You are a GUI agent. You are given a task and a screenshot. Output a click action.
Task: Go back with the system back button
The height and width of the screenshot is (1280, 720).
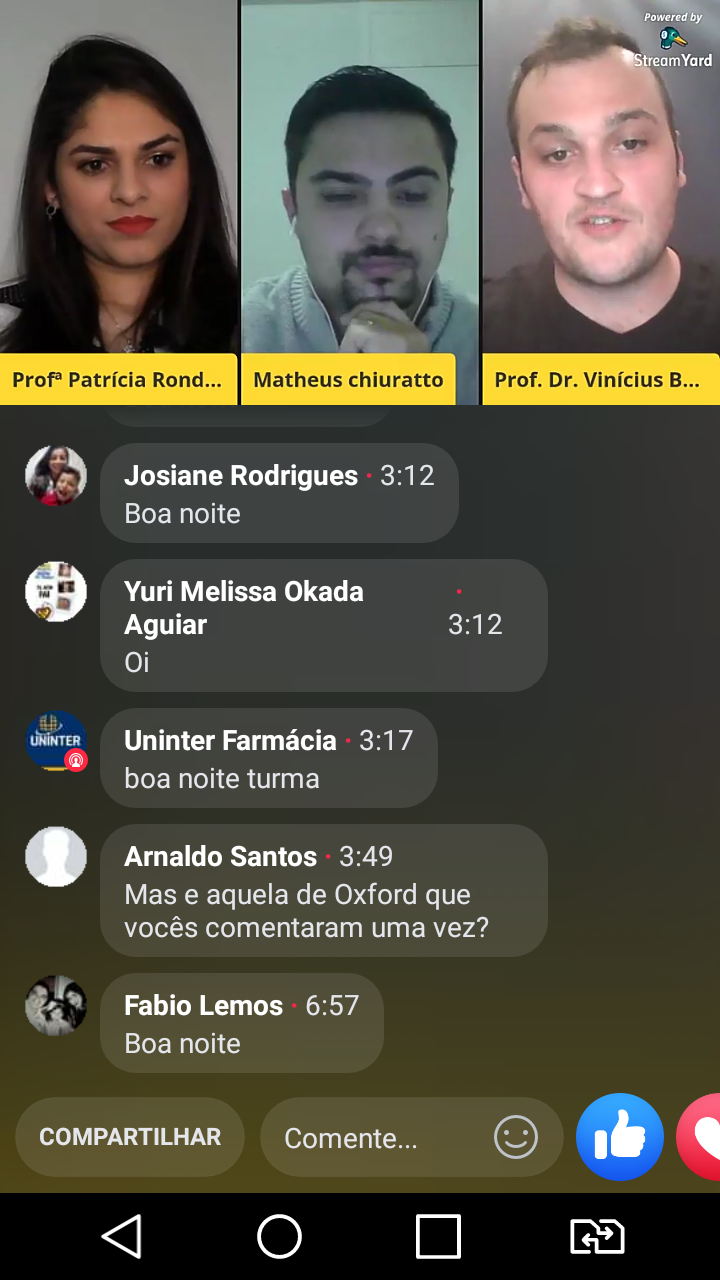coord(122,1236)
